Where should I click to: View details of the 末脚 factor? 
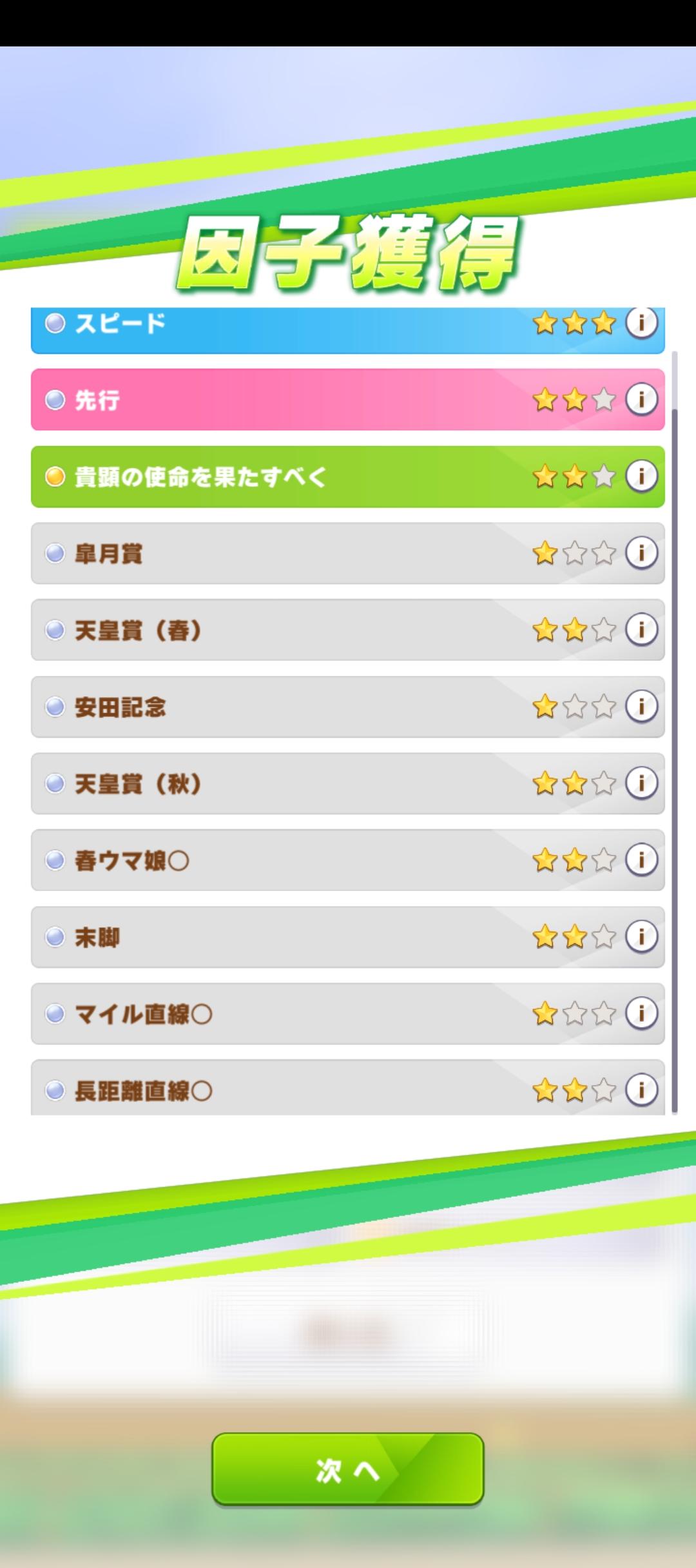coord(641,936)
